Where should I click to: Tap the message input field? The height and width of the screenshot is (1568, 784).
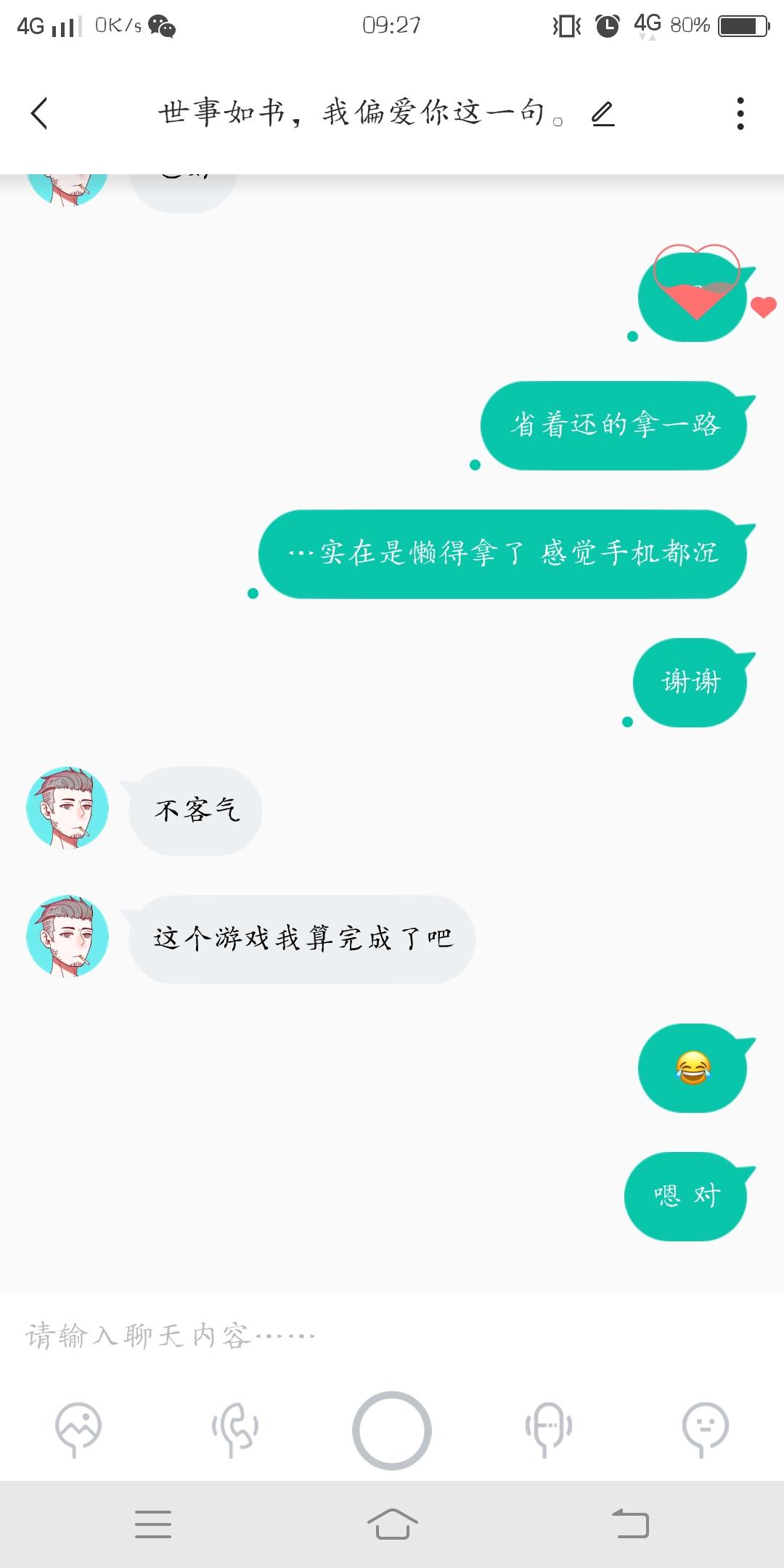click(x=392, y=1336)
